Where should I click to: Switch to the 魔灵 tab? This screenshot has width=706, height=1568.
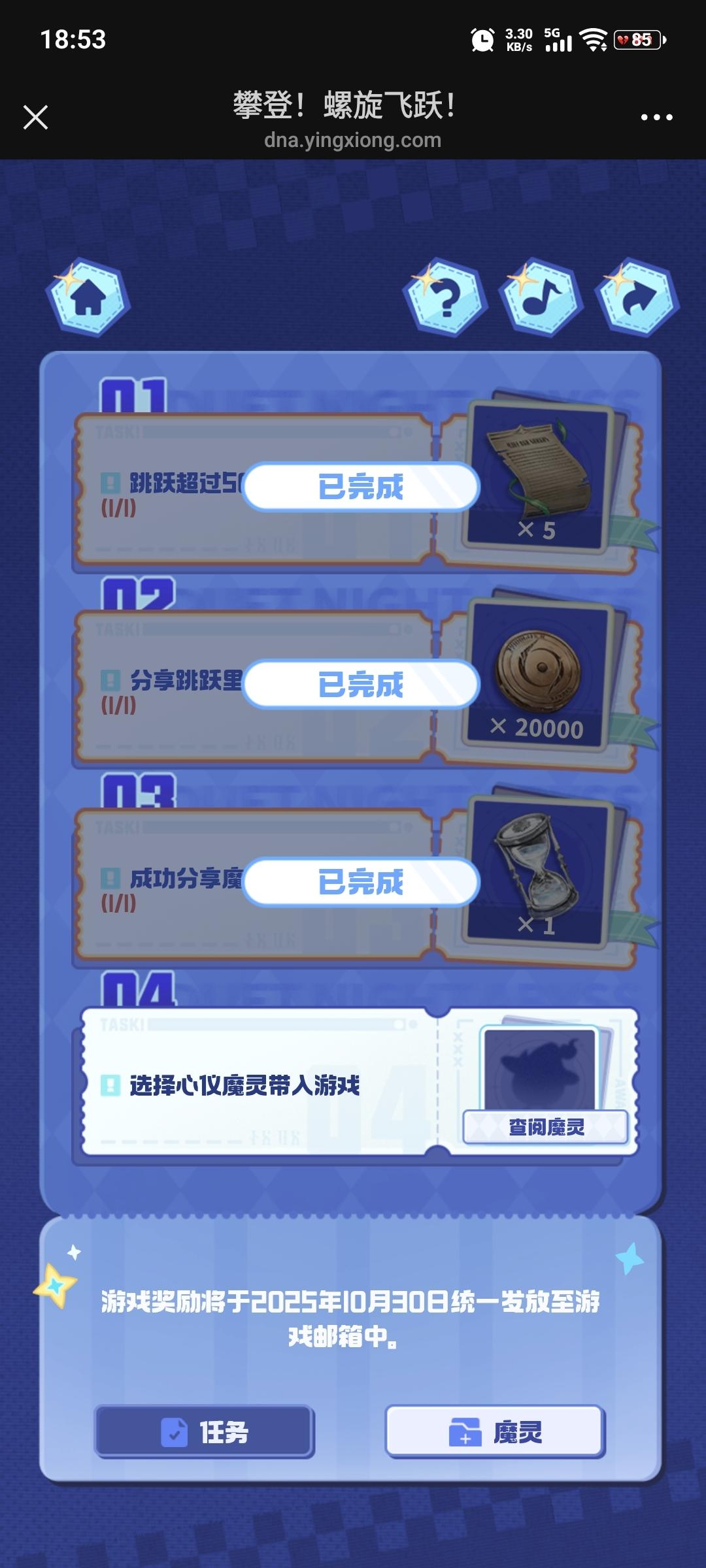point(495,1432)
